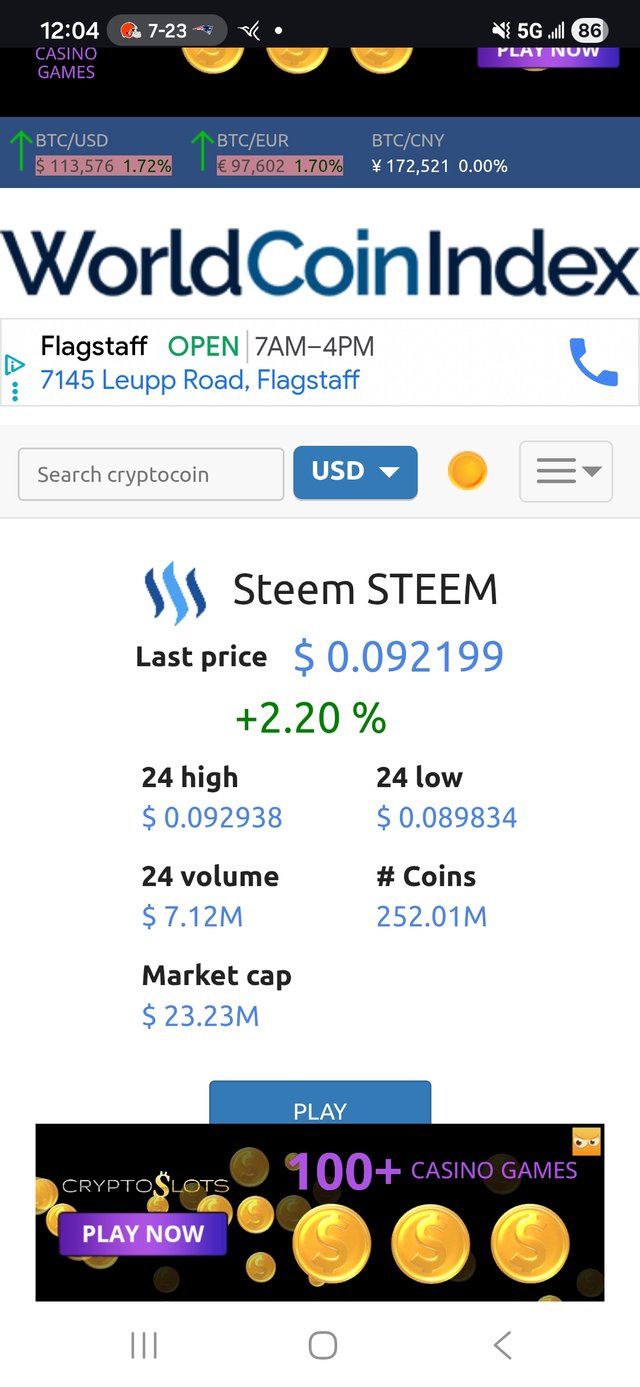Tap the blue PLAY button
The image size is (640, 1387).
[x=320, y=1104]
